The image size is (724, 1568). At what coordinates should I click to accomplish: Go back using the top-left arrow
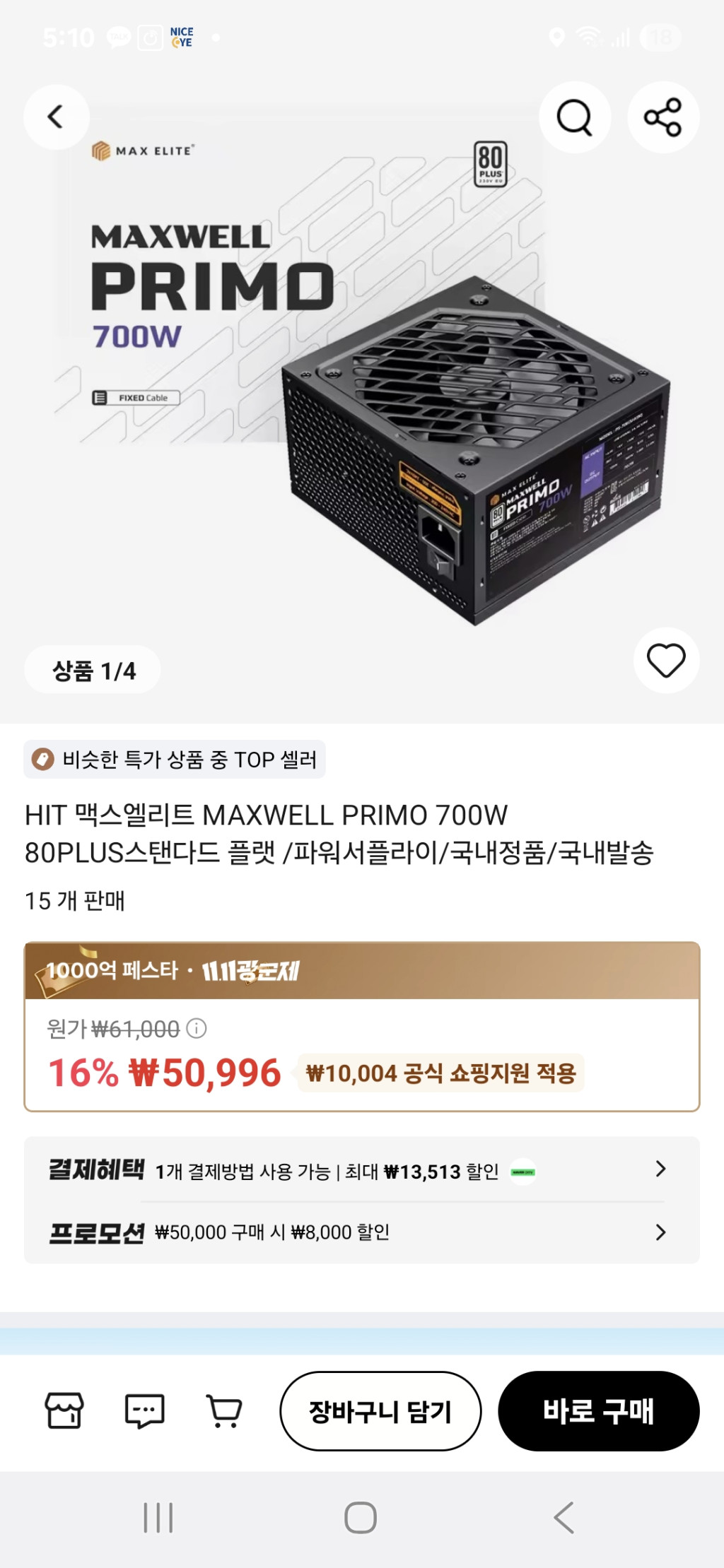[x=56, y=117]
